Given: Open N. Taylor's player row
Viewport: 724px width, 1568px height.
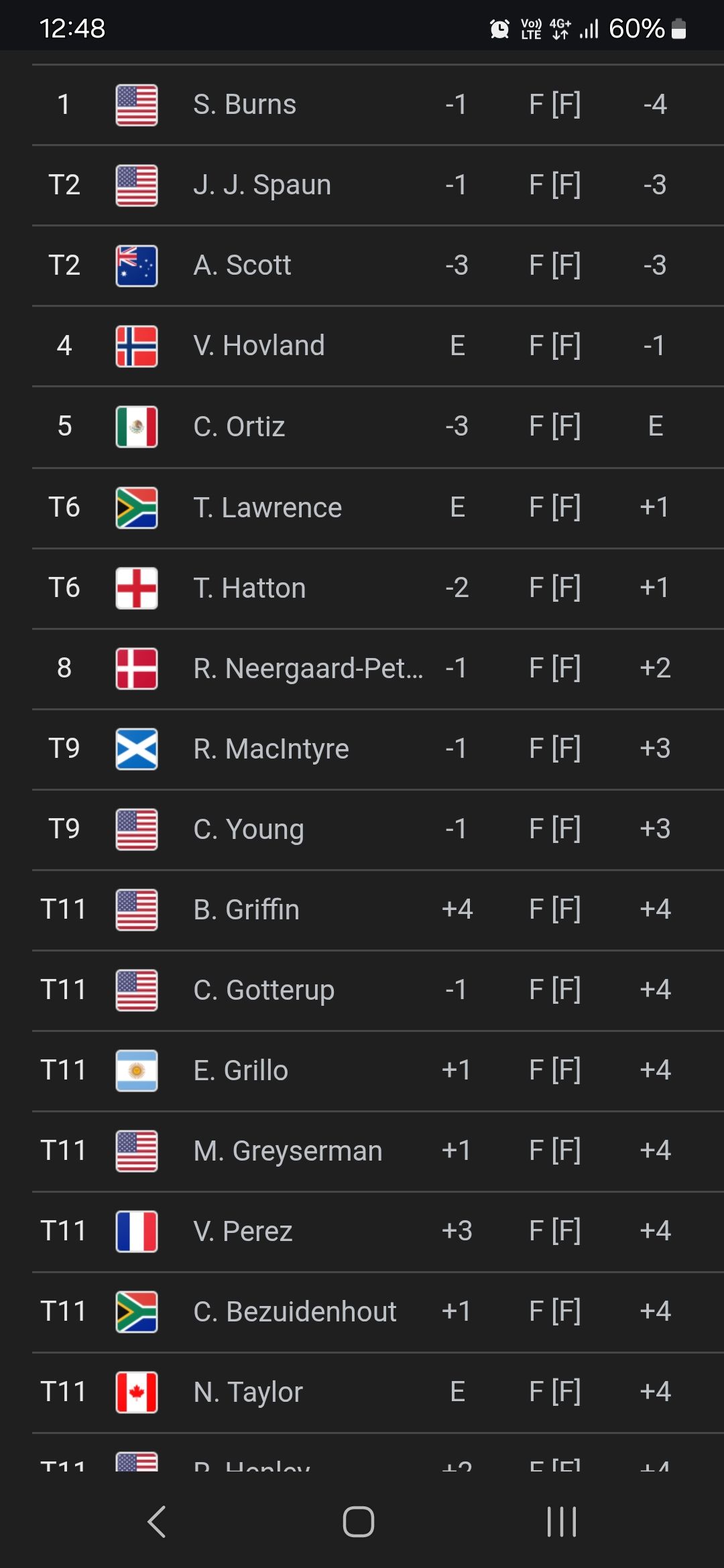Looking at the screenshot, I should click(362, 1392).
